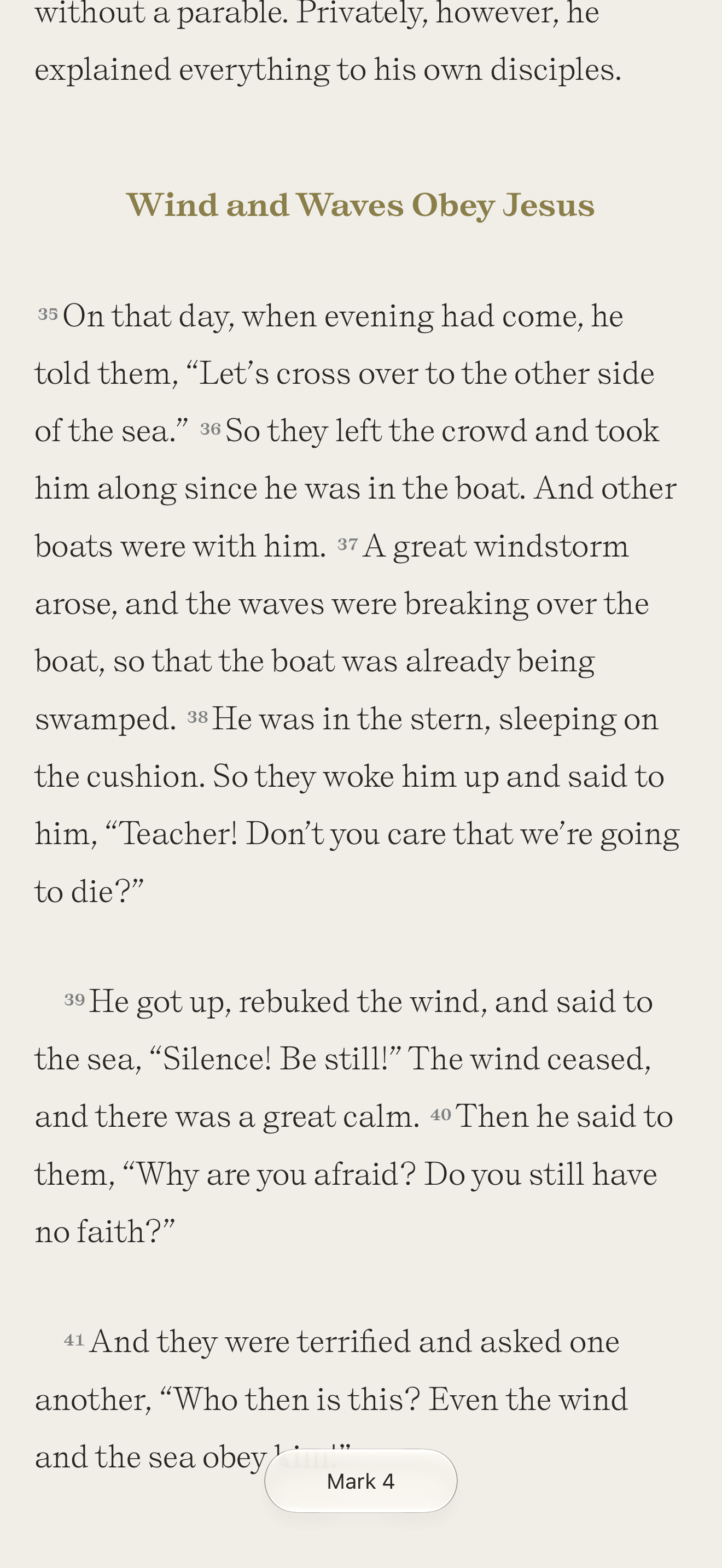The width and height of the screenshot is (722, 1568).
Task: Open the Mark 4 chapter selector
Action: [360, 1481]
